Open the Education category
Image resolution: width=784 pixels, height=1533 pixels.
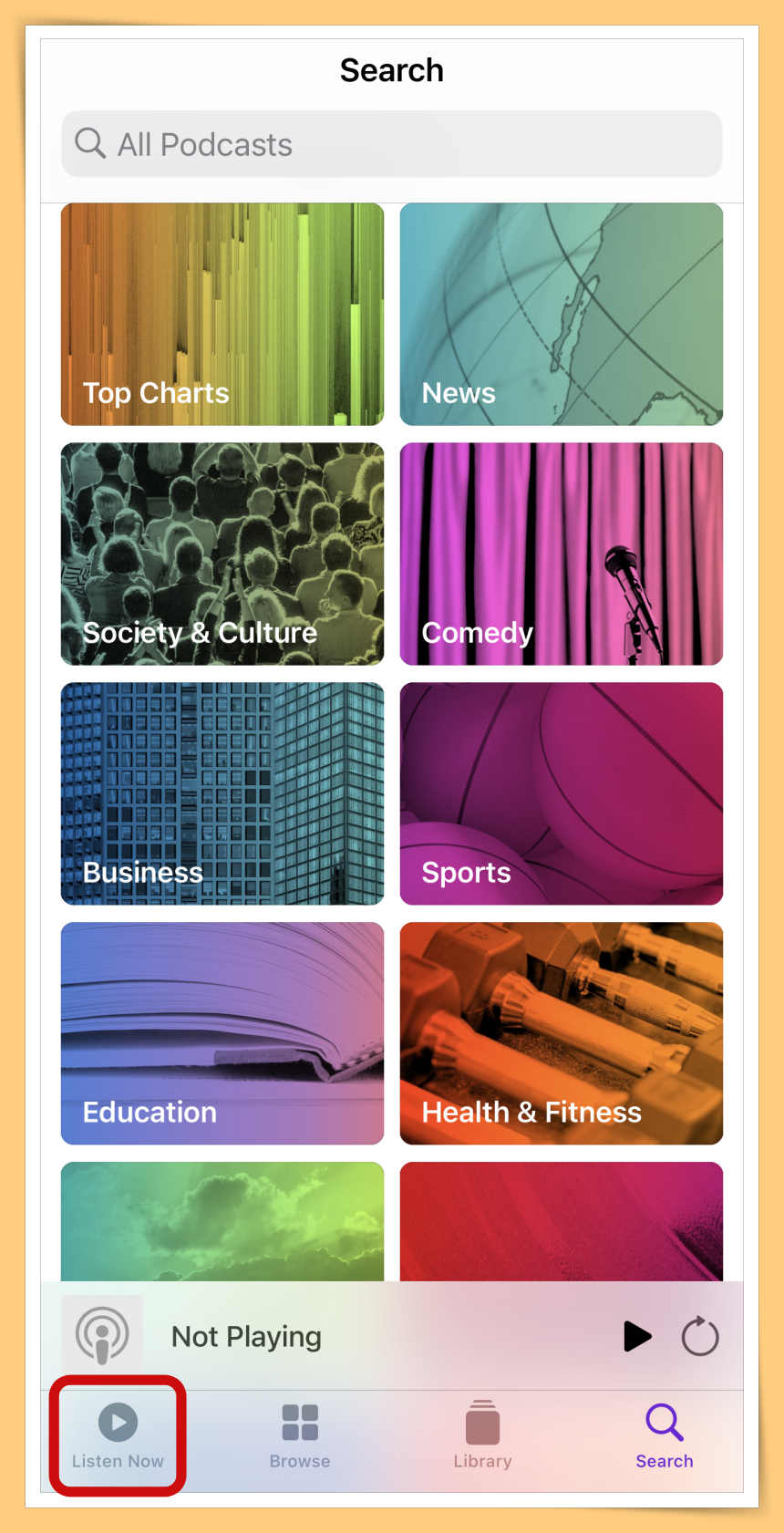pos(222,1033)
